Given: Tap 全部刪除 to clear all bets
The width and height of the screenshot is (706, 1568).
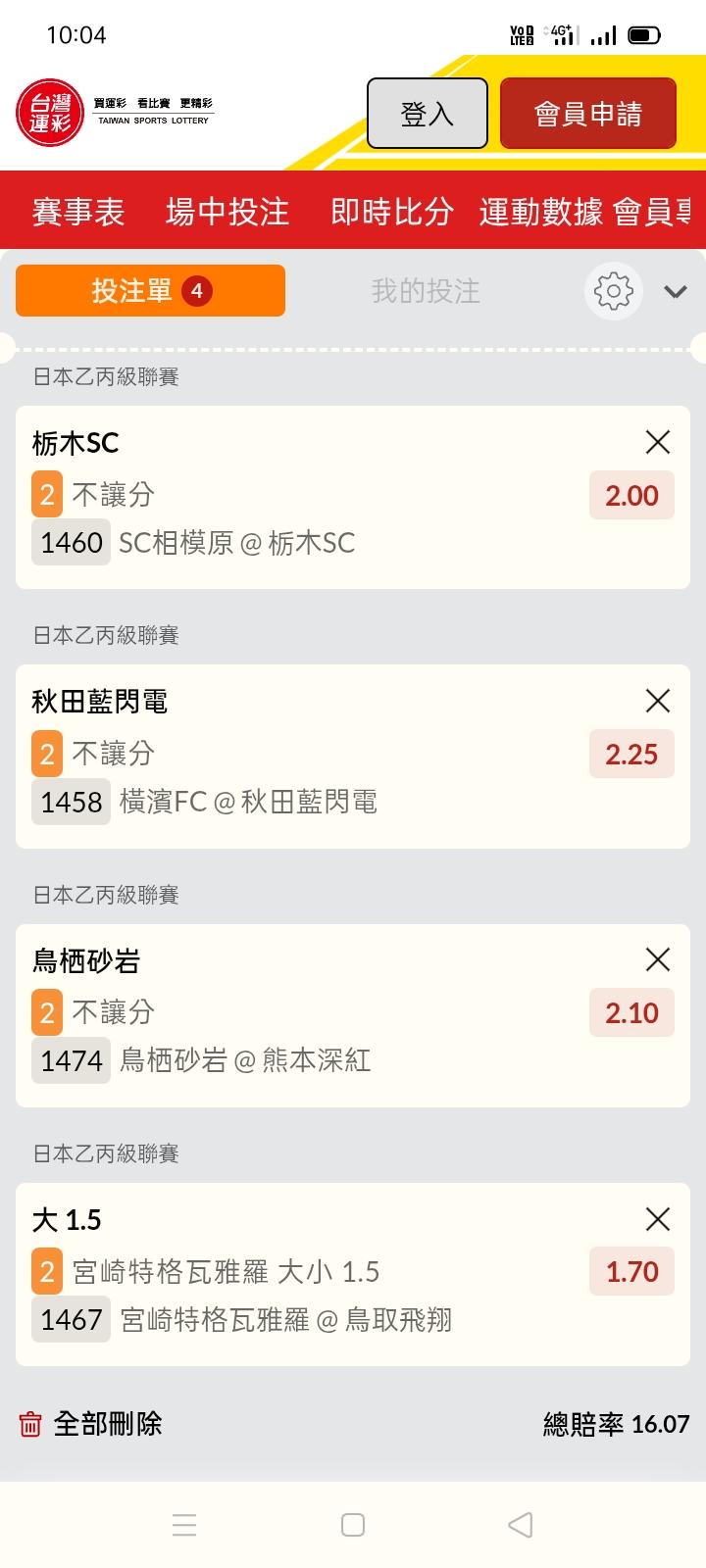Looking at the screenshot, I should coord(91,1423).
